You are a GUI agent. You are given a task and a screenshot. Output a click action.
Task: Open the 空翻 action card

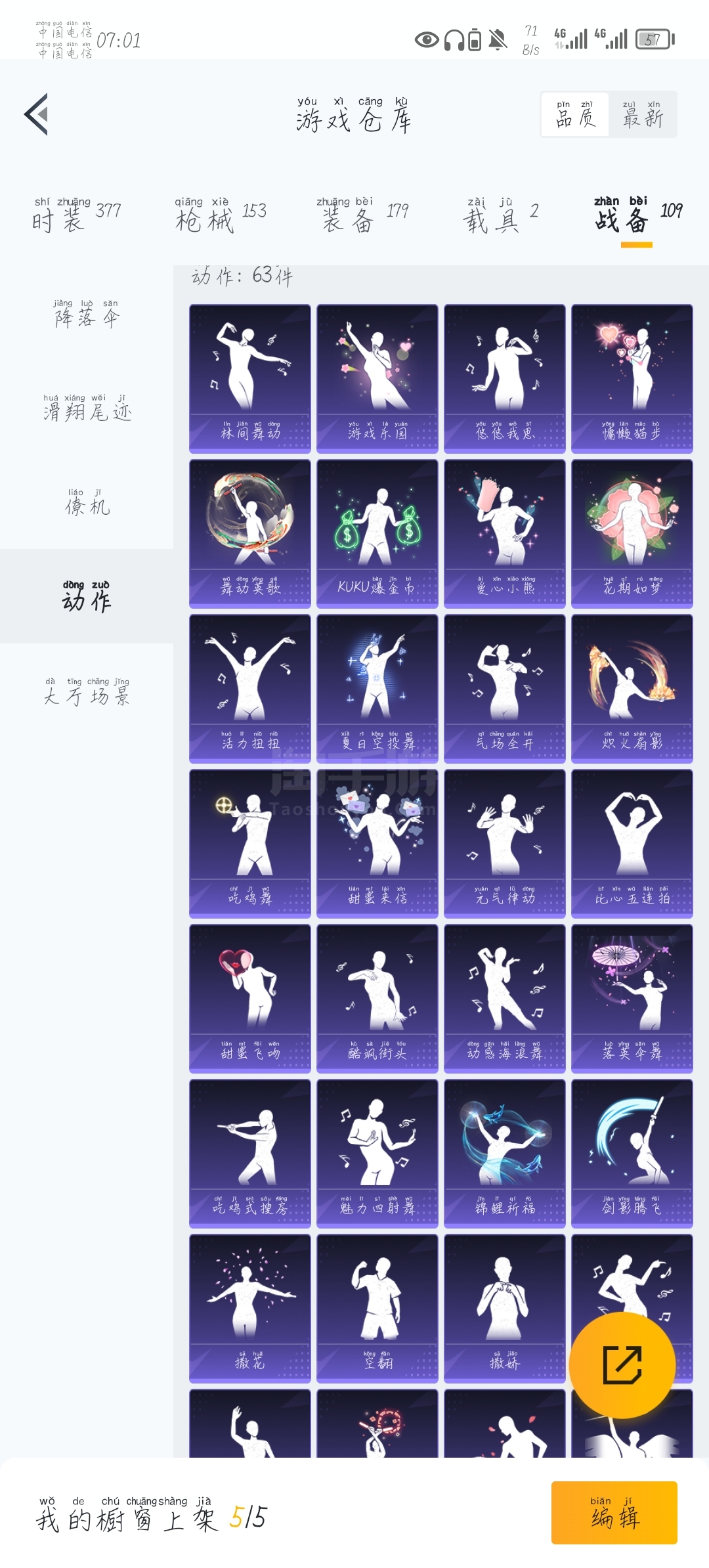(x=377, y=1308)
